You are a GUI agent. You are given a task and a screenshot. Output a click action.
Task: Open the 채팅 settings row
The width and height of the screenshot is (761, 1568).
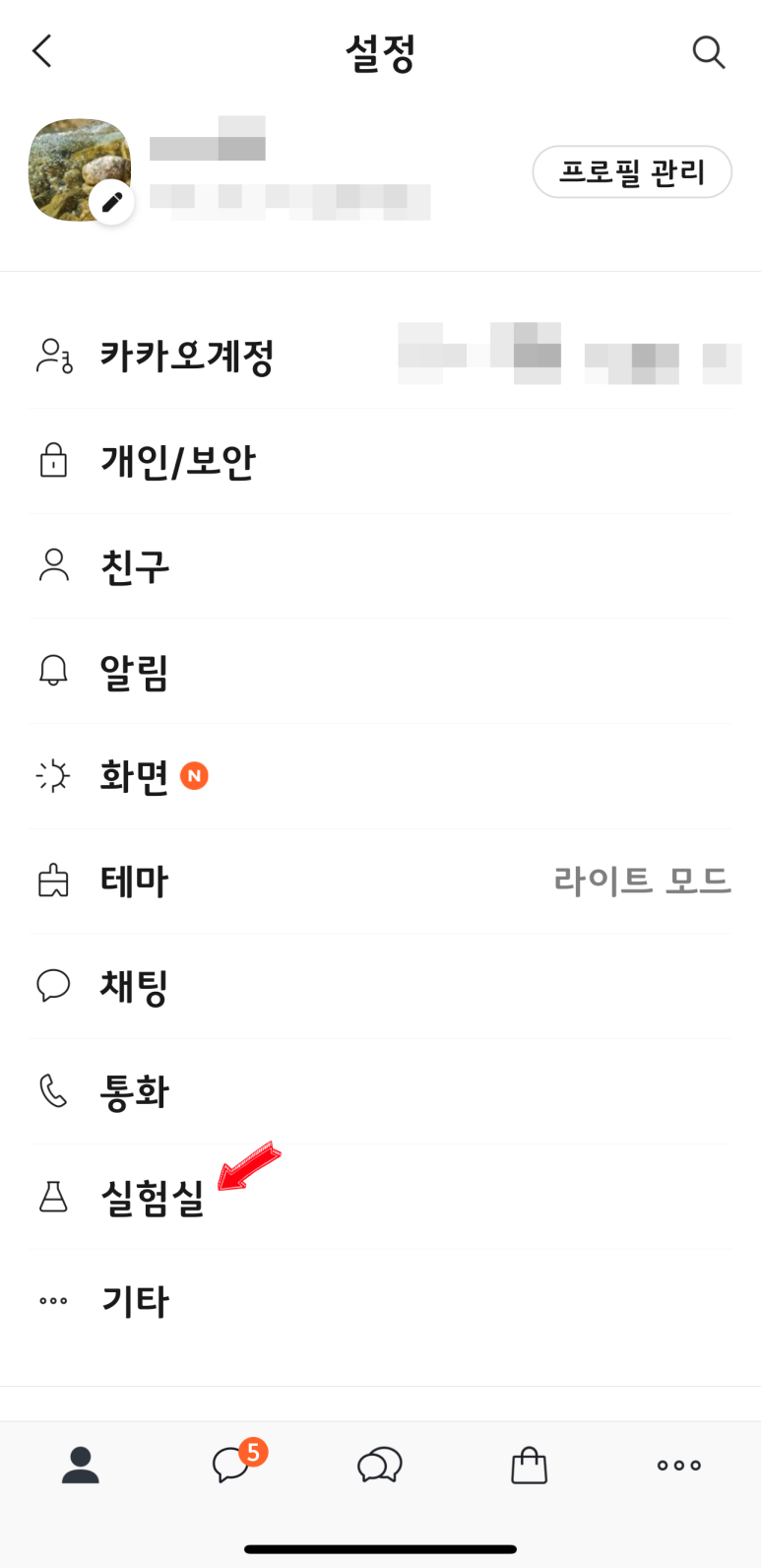(381, 986)
